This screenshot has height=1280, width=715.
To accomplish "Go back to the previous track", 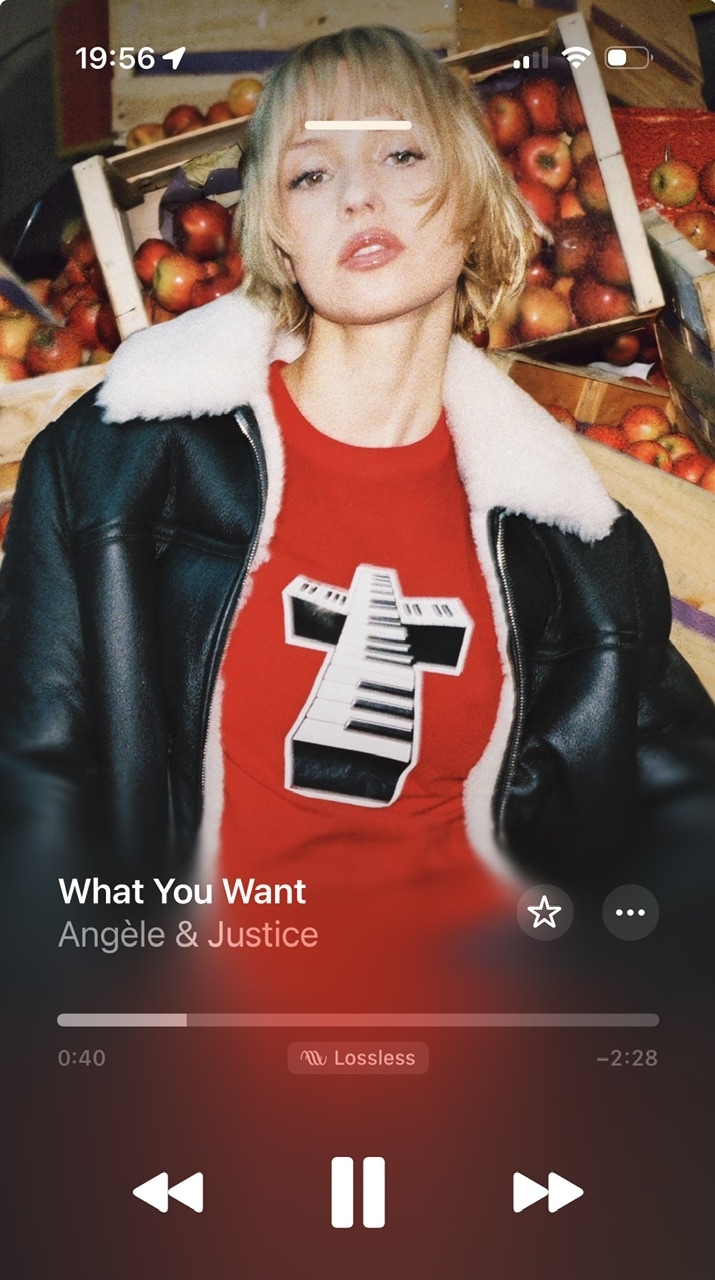I will click(x=168, y=1192).
